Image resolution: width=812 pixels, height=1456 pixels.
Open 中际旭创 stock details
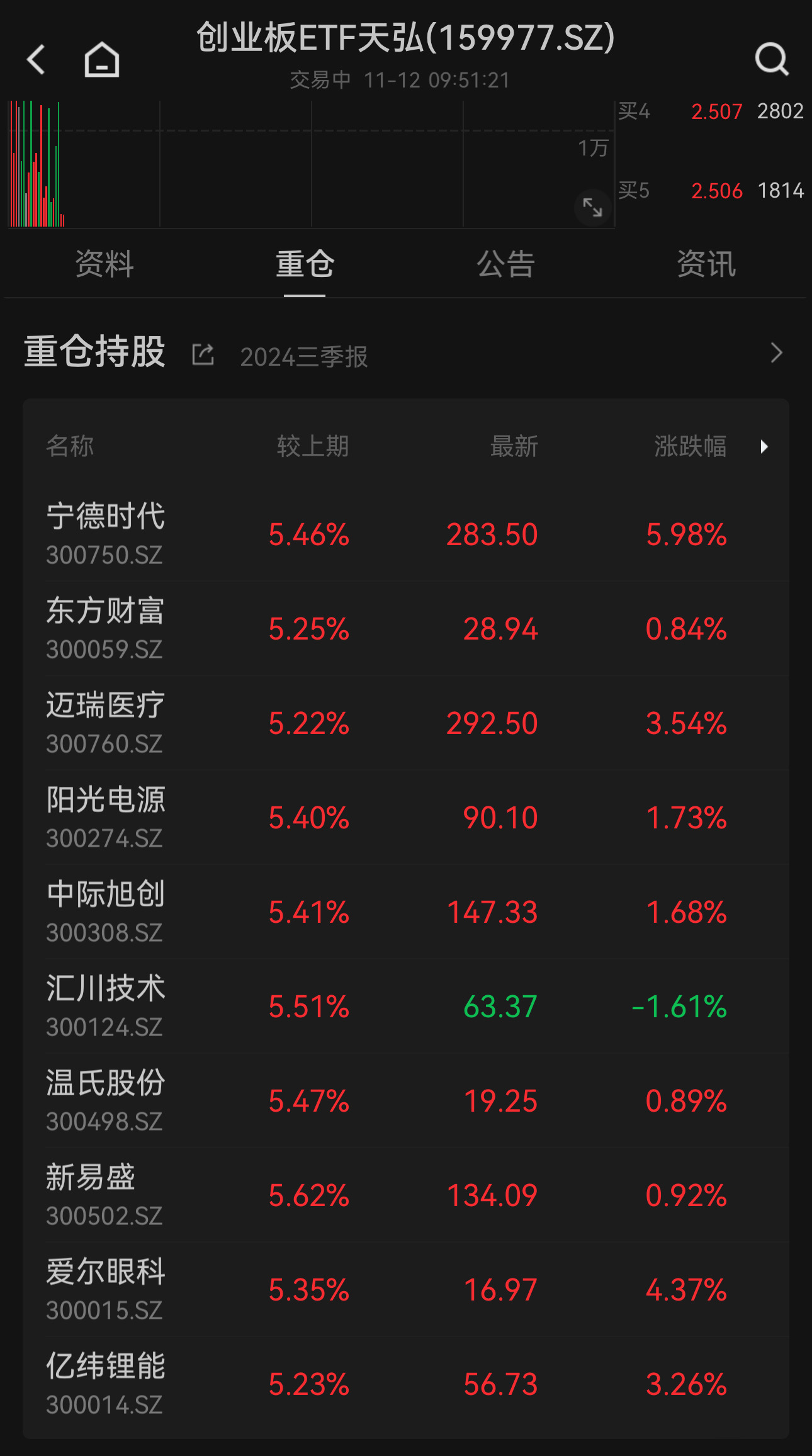[106, 911]
